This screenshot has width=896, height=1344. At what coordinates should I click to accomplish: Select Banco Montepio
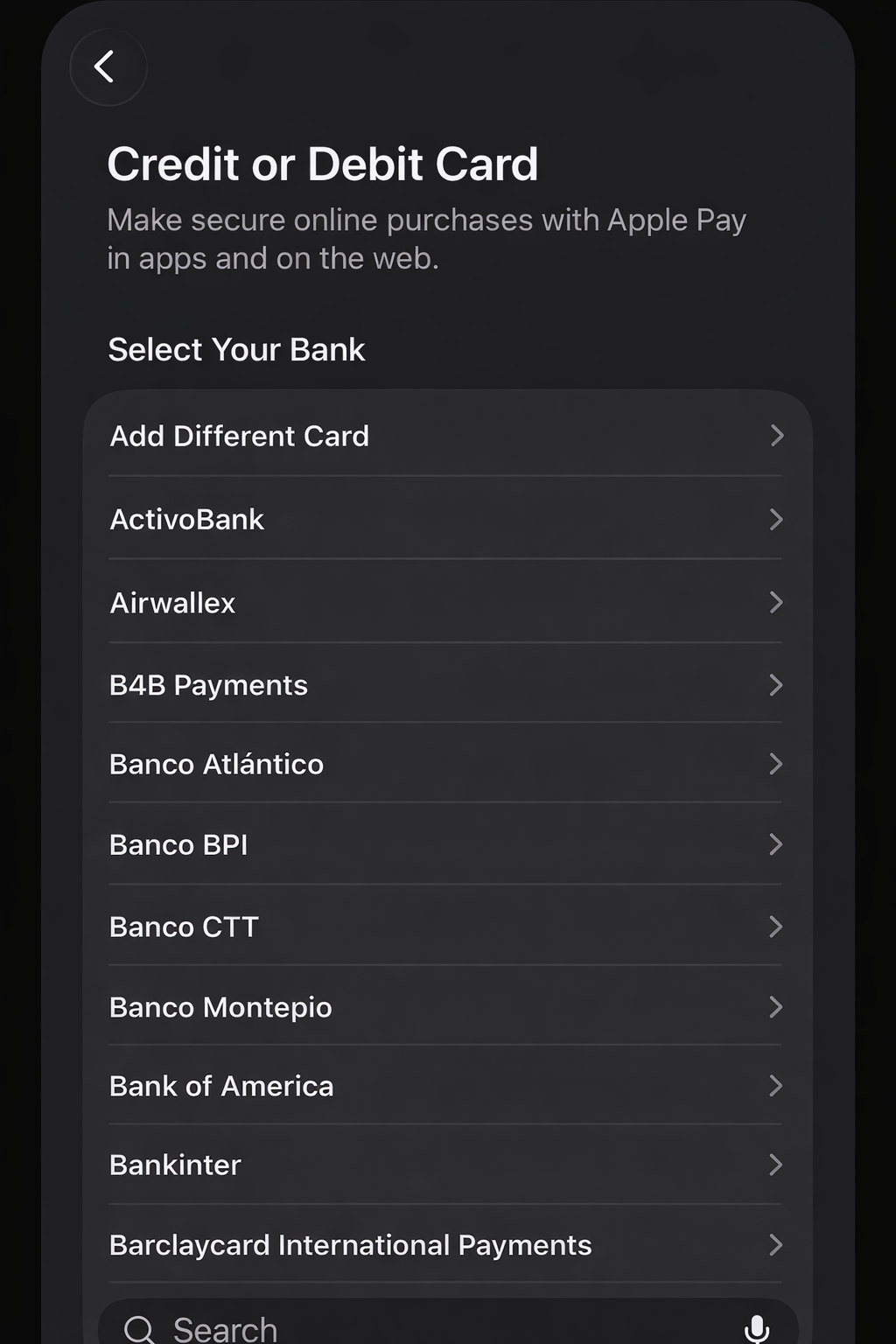point(446,1007)
